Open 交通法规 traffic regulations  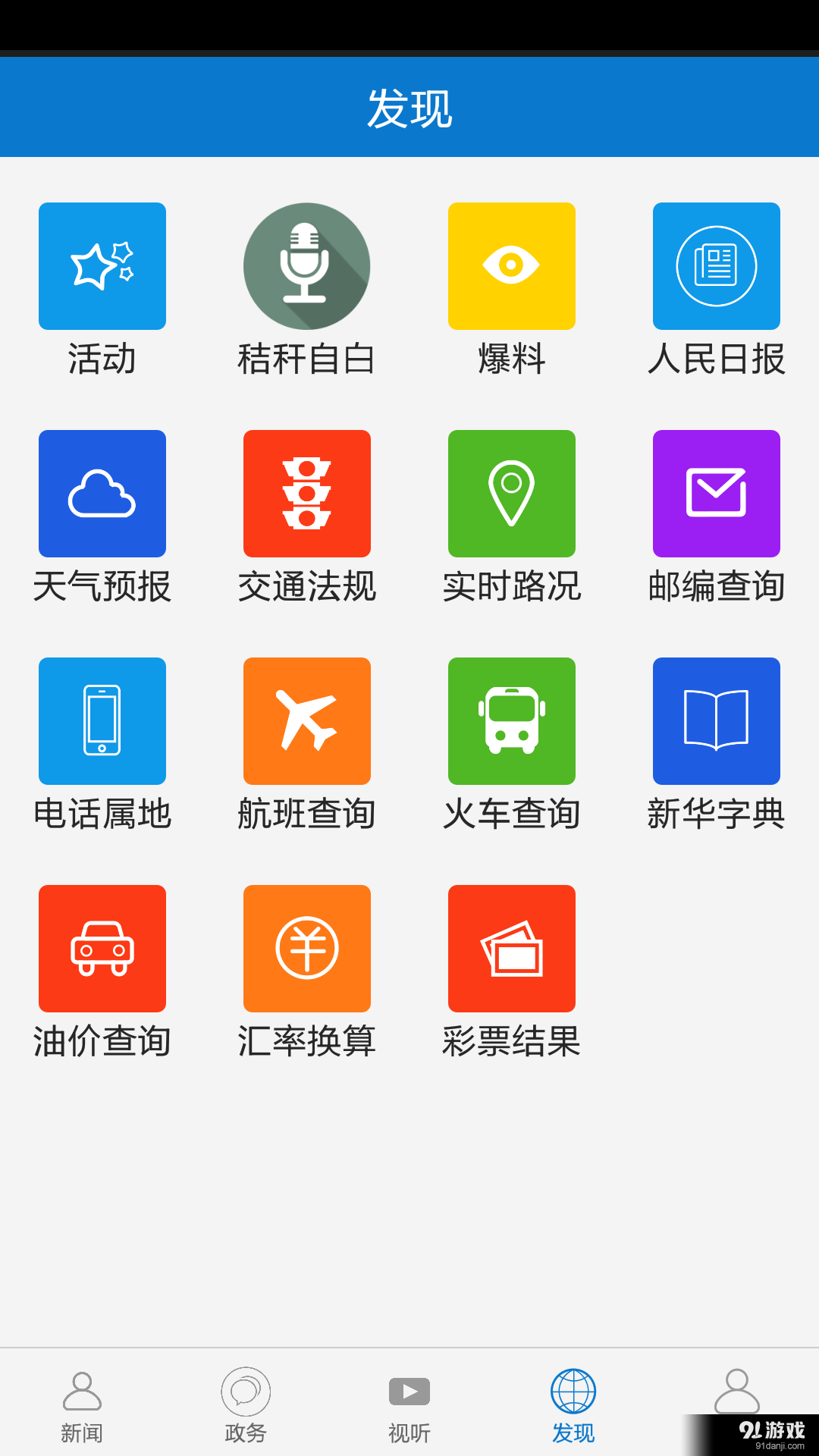click(306, 493)
